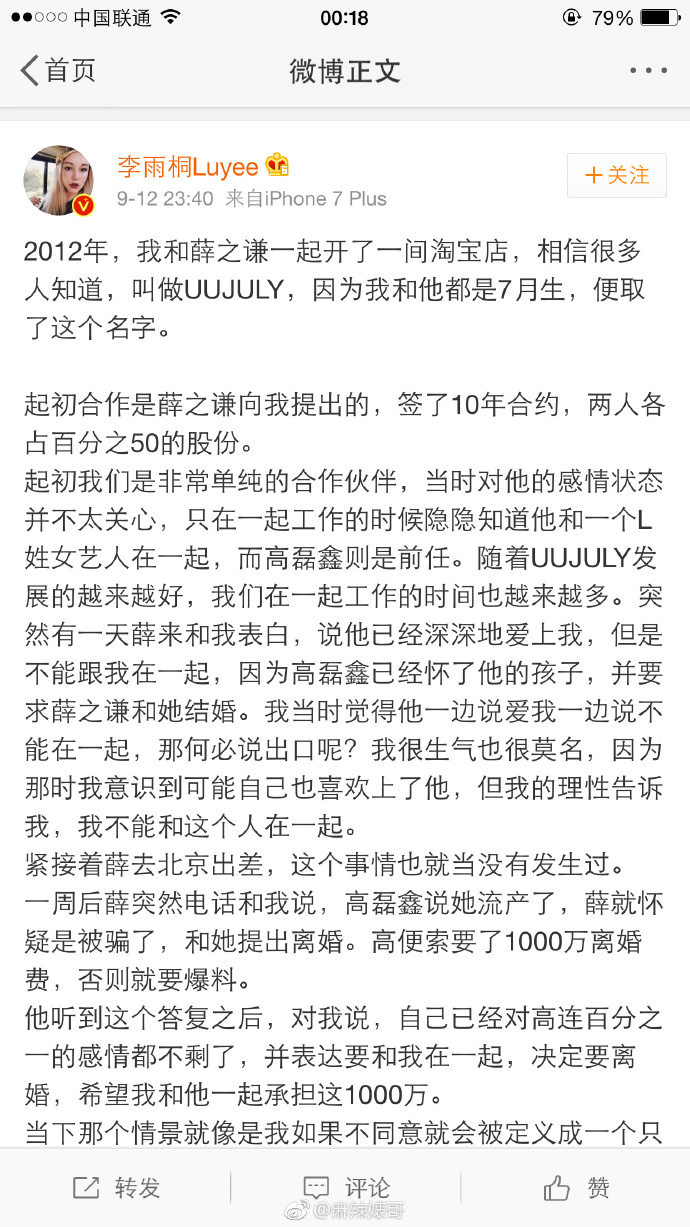This screenshot has width=690, height=1227.
Task: Repost this weibo with 转发
Action: (x=116, y=1187)
